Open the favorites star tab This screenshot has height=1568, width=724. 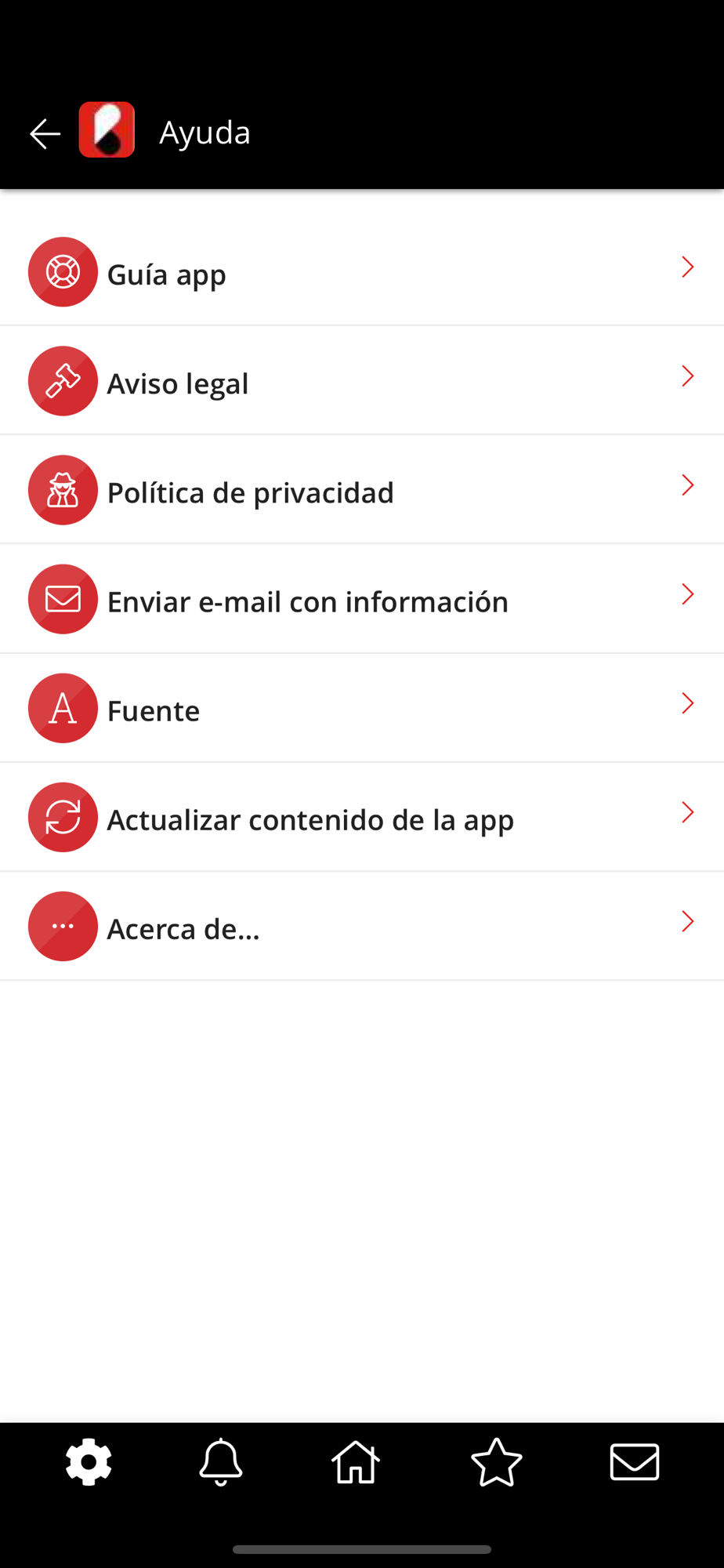coord(497,1462)
